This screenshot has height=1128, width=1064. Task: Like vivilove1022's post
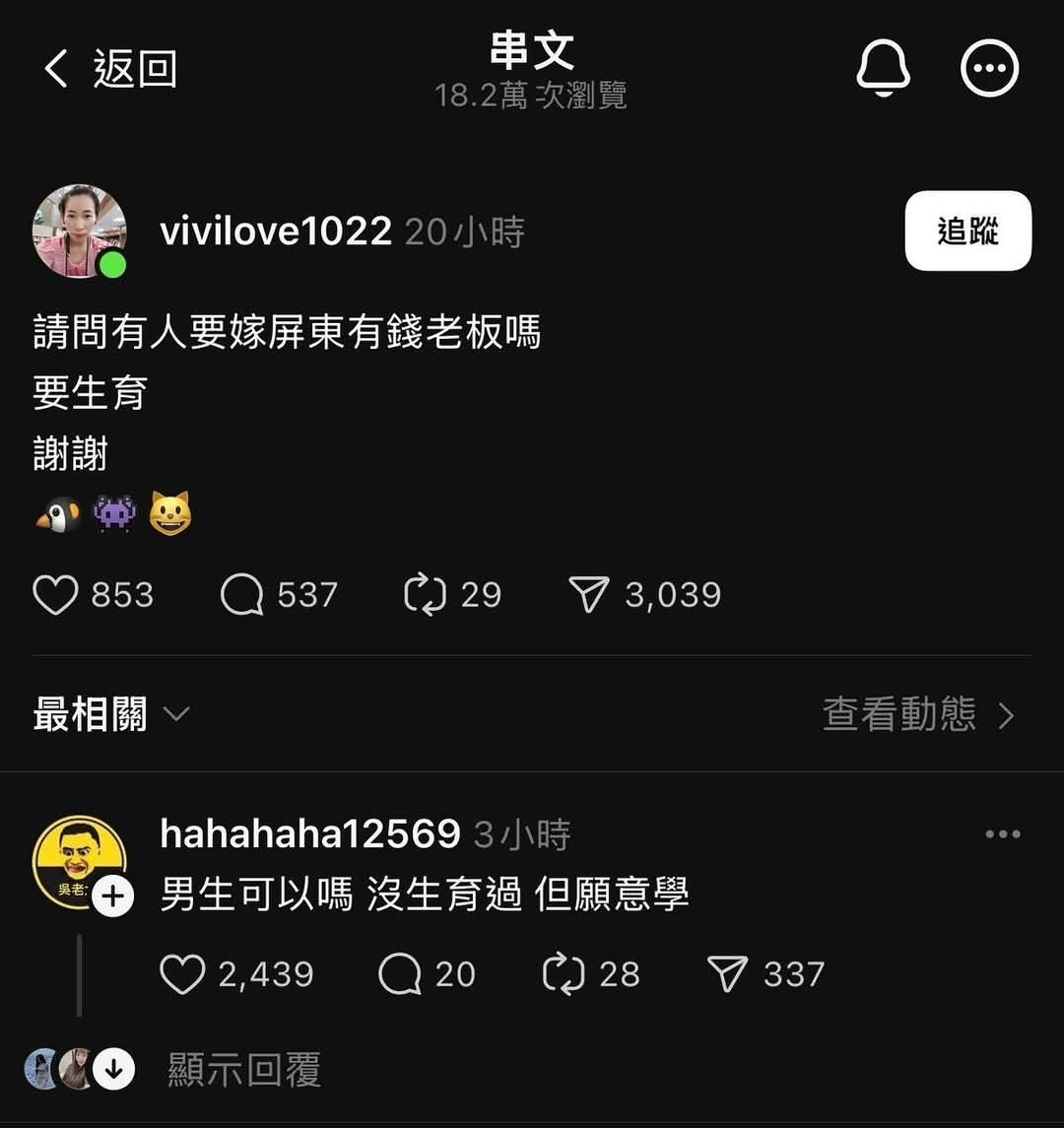coord(56,595)
